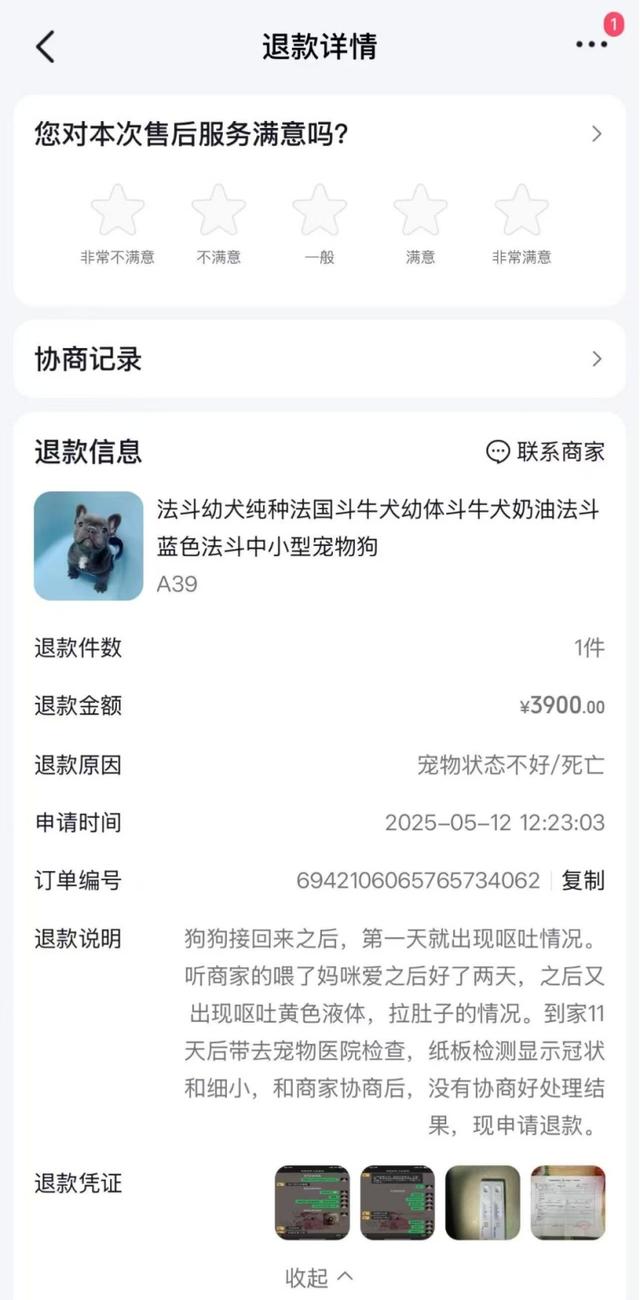The image size is (640, 1300).
Task: Go back from 退款详情 page
Action: [45, 47]
